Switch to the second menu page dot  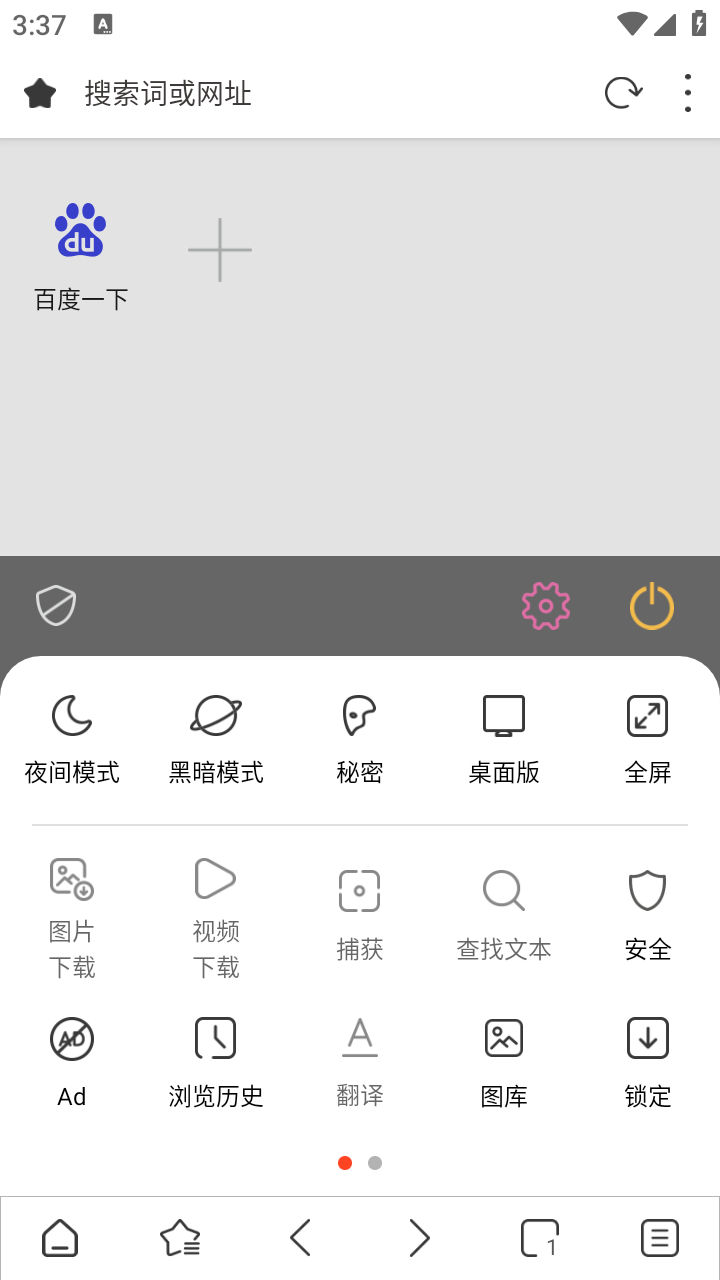374,1163
